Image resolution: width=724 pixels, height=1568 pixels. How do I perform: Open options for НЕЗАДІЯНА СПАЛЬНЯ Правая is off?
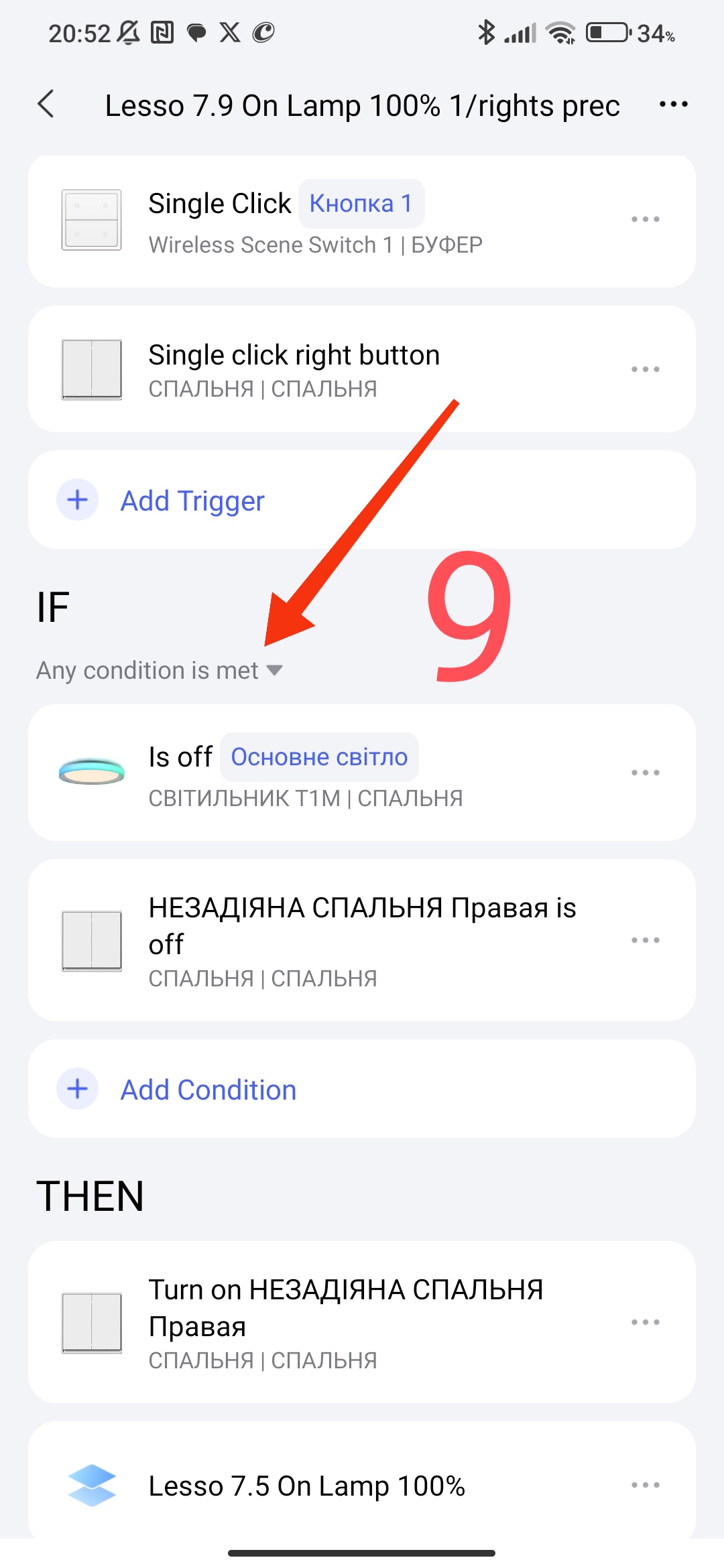coord(645,940)
